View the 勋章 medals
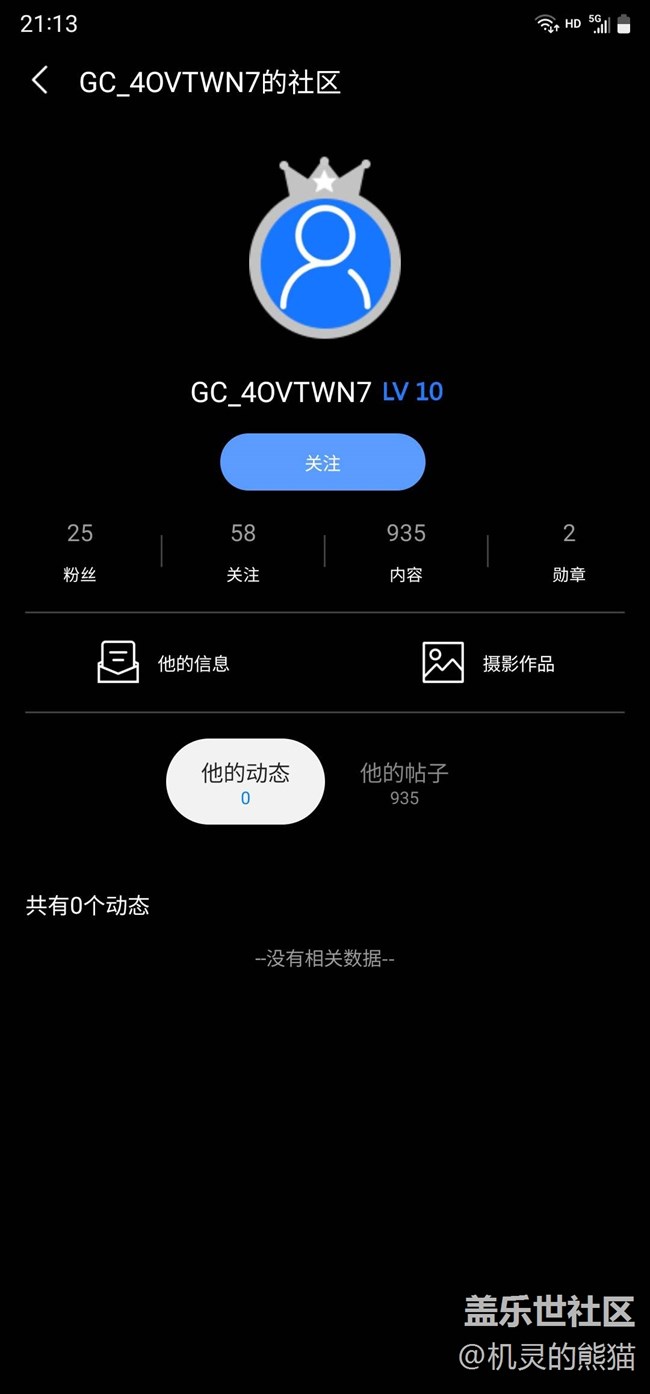This screenshot has width=650, height=1394. [x=569, y=551]
